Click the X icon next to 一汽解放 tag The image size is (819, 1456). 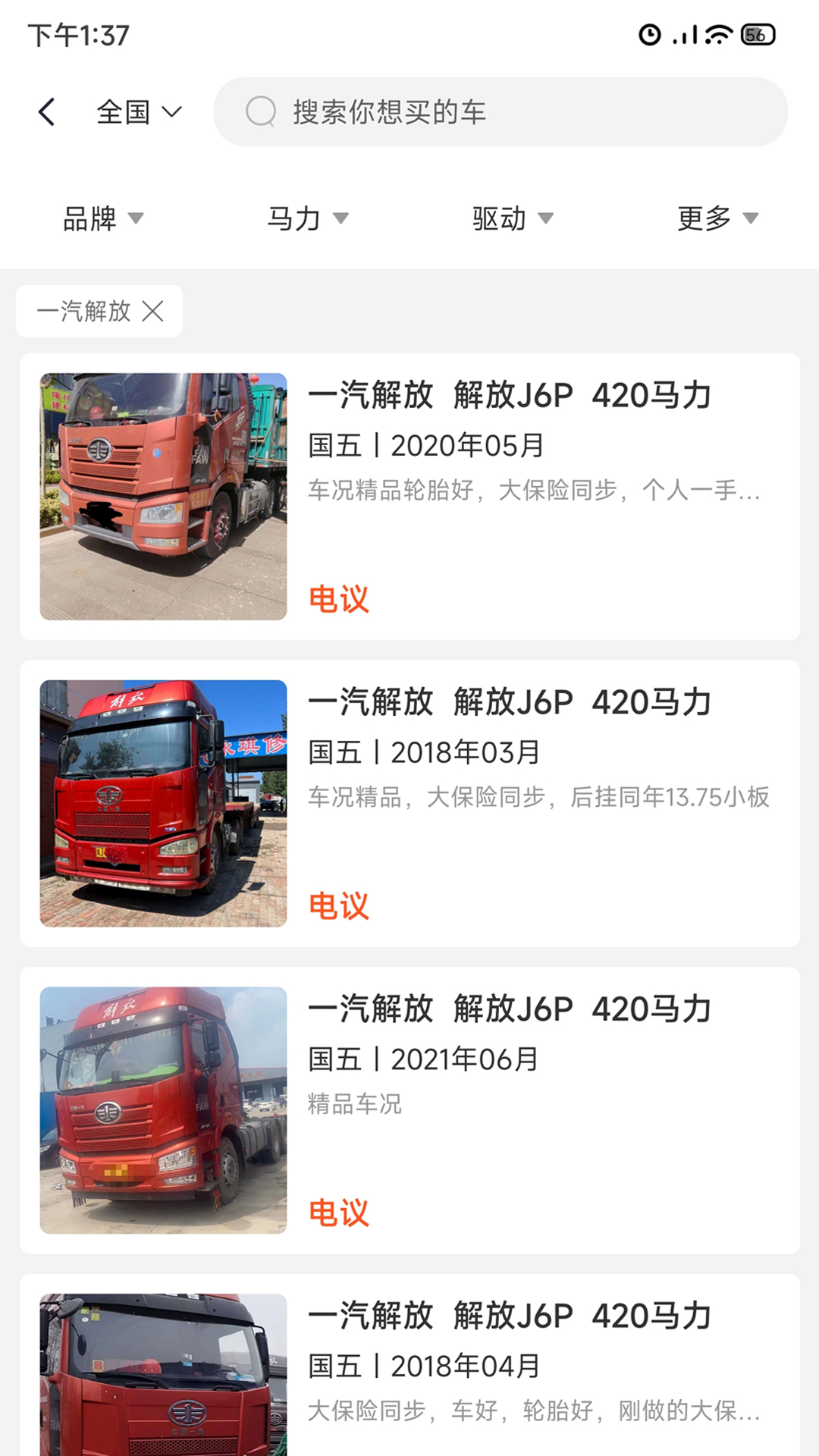[155, 311]
